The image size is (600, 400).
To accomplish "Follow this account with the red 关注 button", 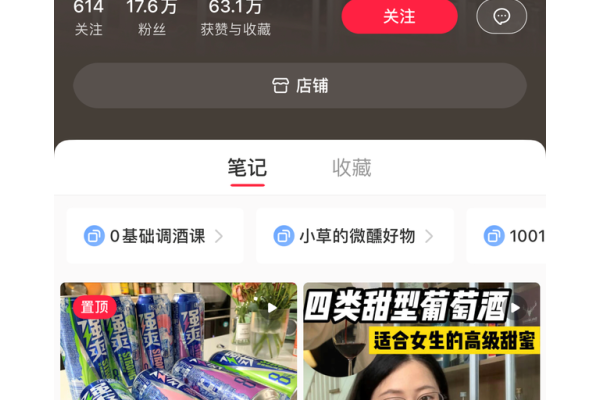I will [399, 16].
